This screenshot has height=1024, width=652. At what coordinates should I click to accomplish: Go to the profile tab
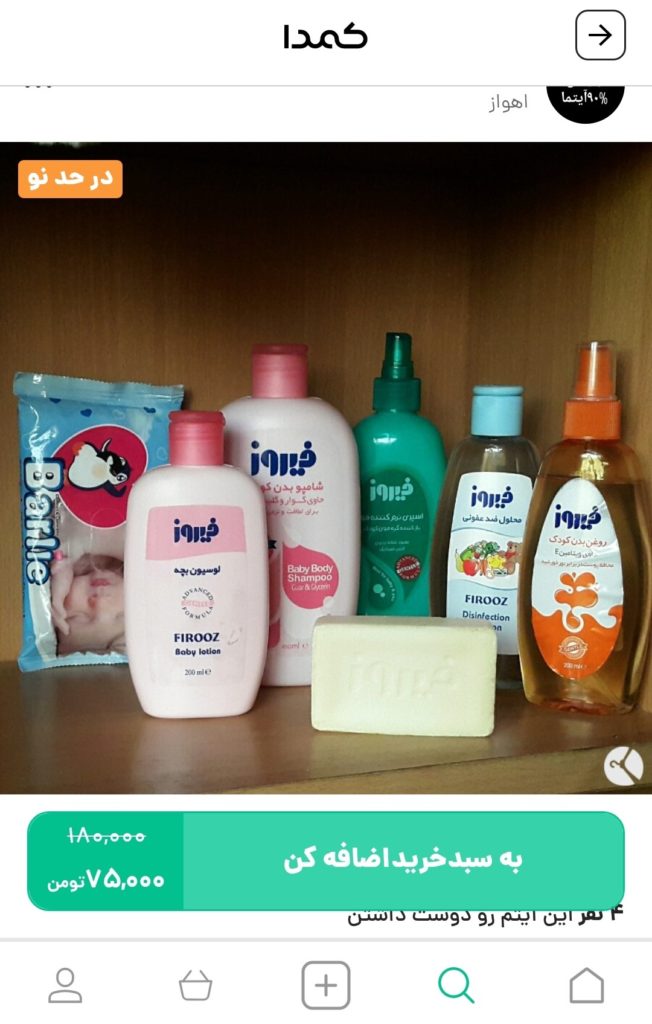[66, 986]
